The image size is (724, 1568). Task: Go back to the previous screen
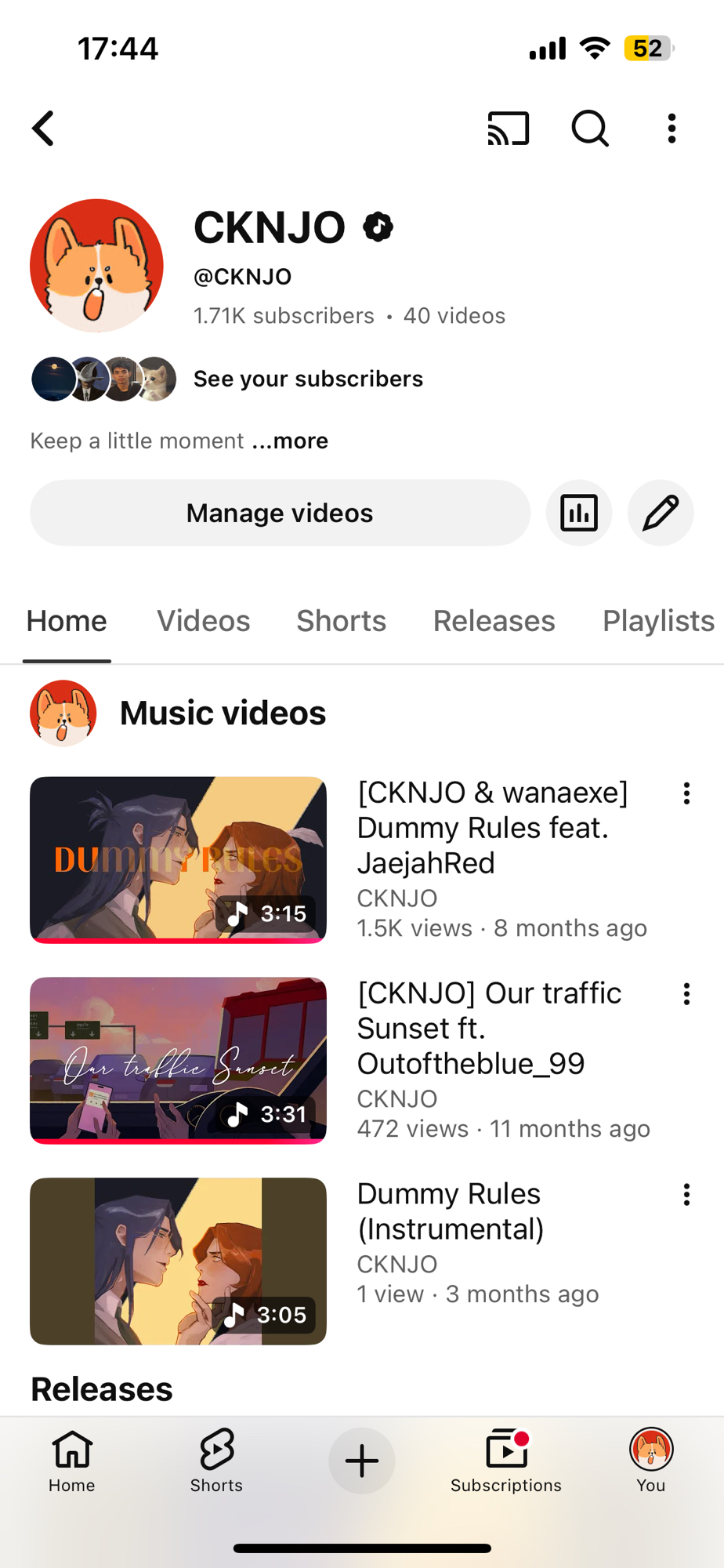point(44,129)
